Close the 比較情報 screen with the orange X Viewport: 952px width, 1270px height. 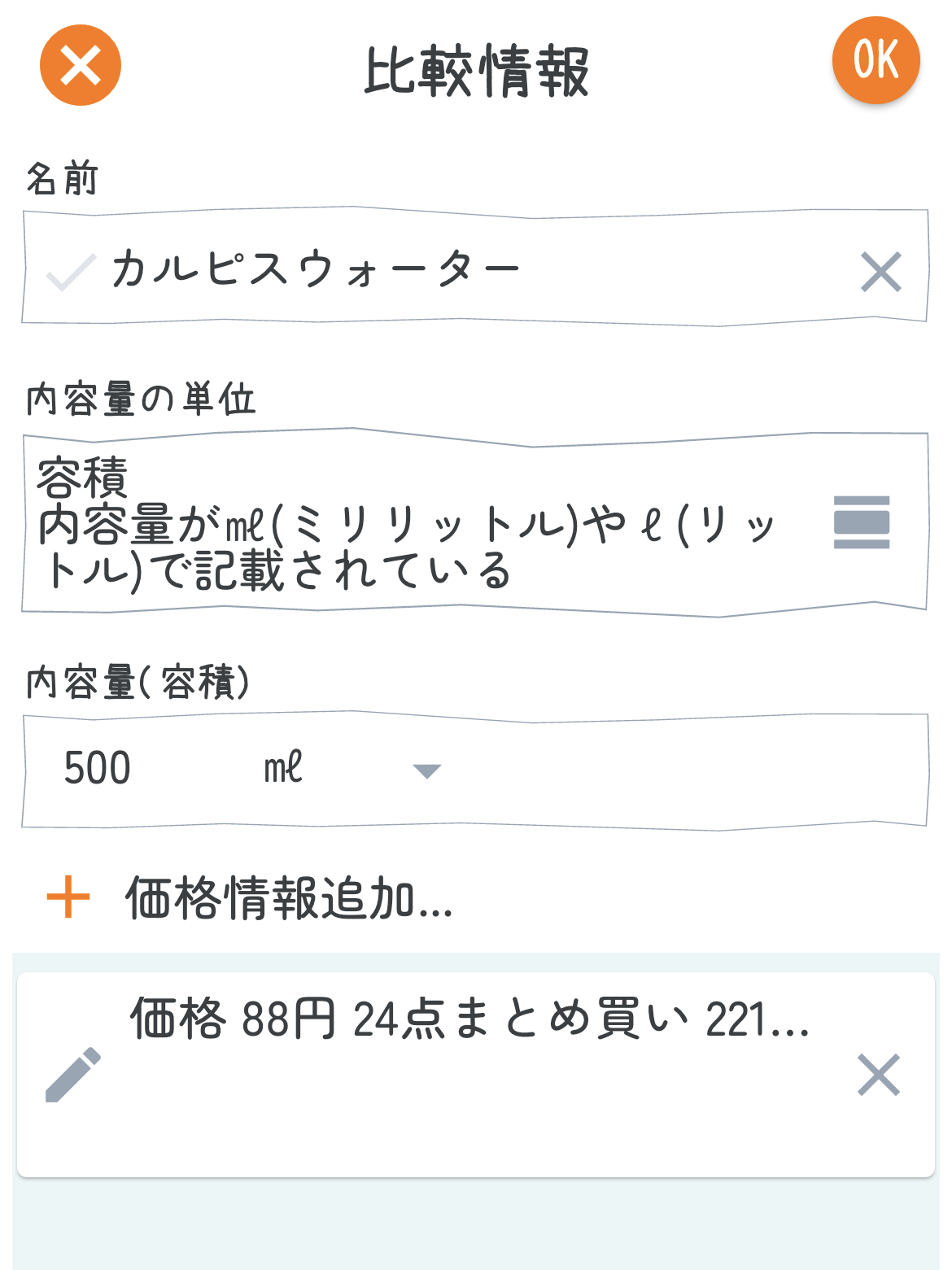[81, 65]
